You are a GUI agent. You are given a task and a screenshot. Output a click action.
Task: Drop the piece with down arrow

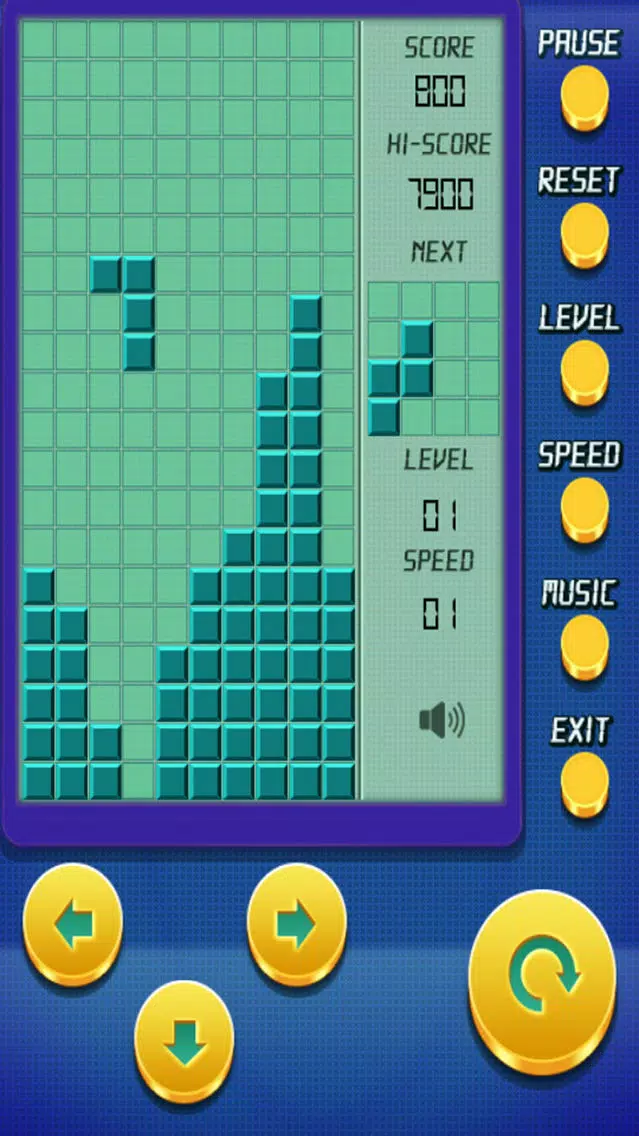click(184, 1042)
